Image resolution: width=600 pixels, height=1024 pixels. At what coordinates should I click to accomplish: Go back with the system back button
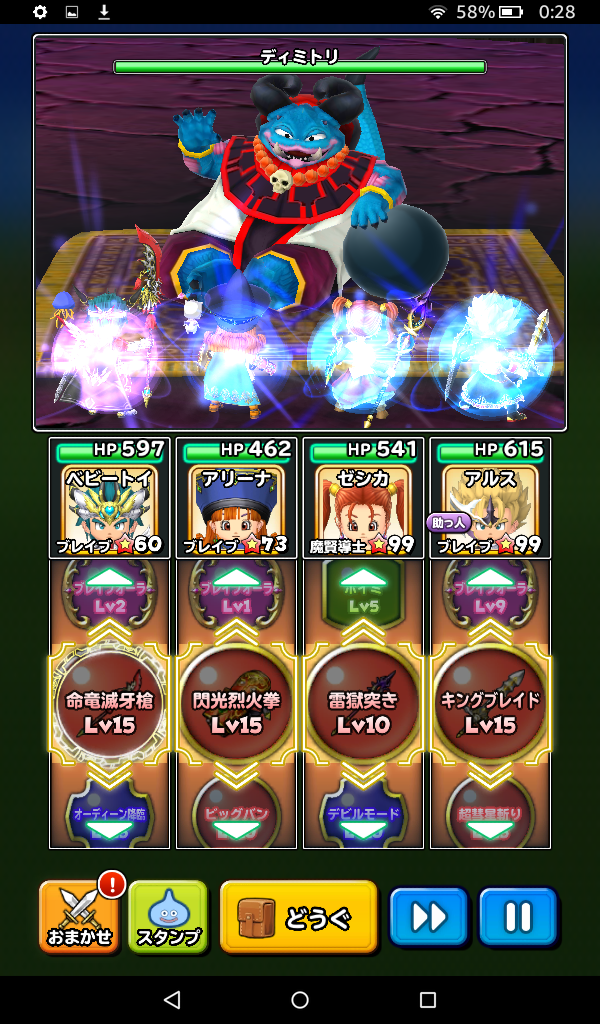172,1000
